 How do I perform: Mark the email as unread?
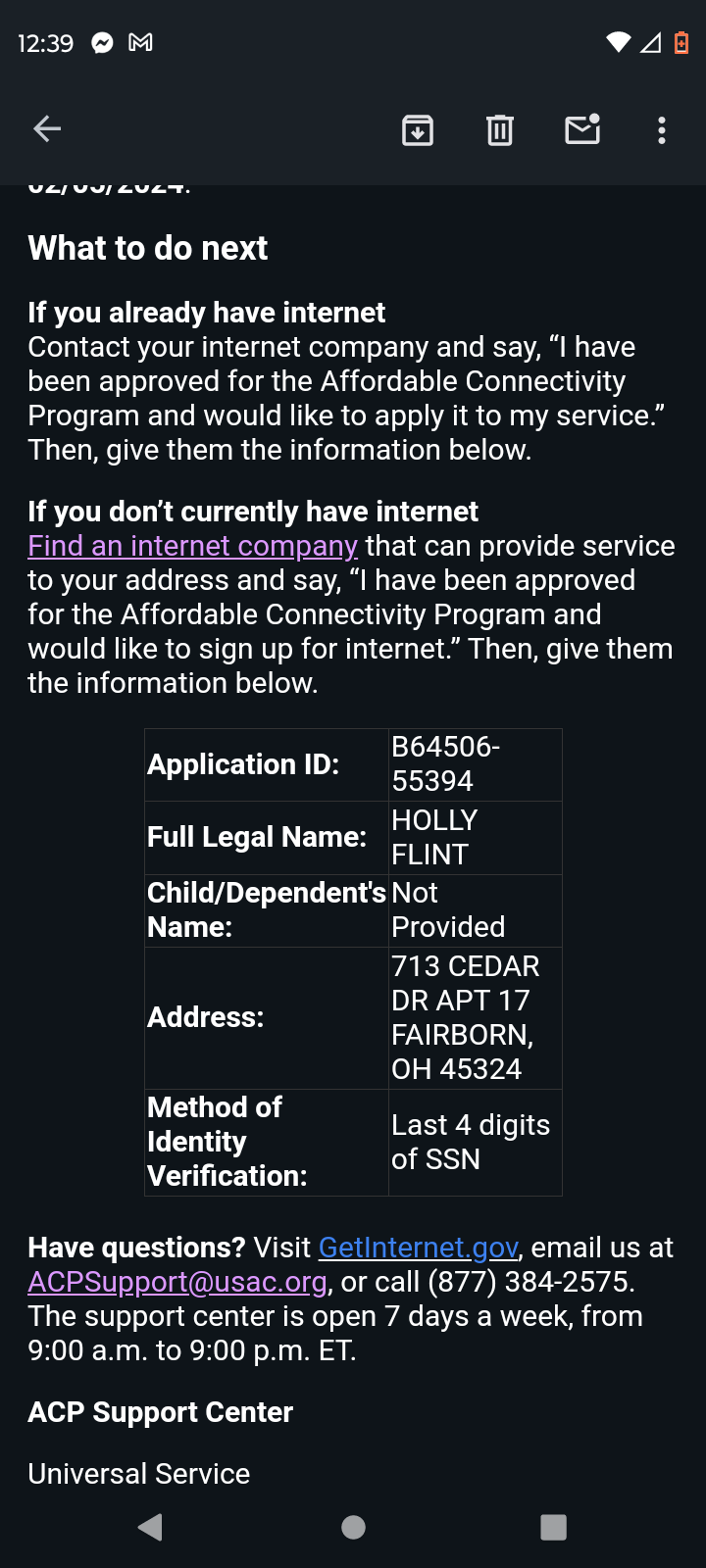582,129
